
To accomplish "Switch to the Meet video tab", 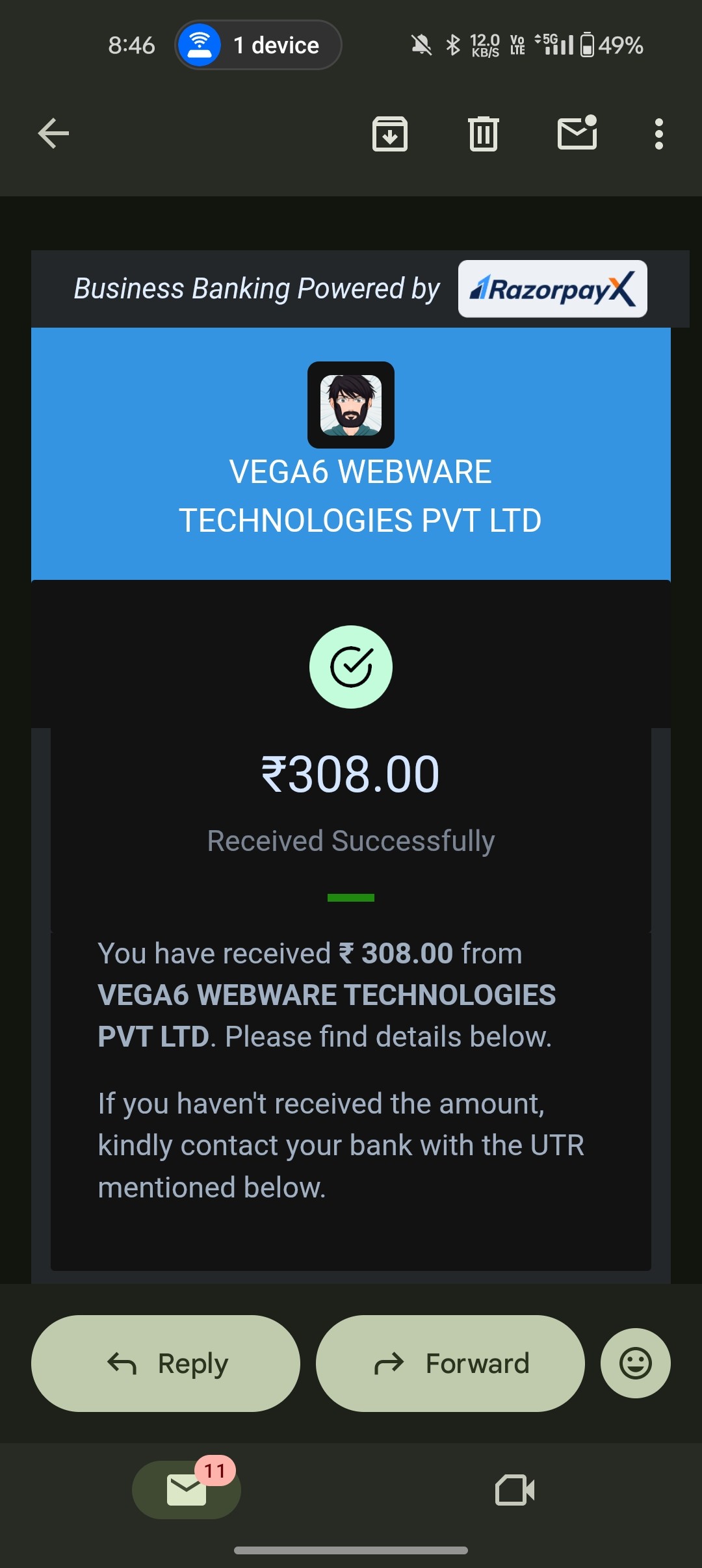I will point(515,1489).
